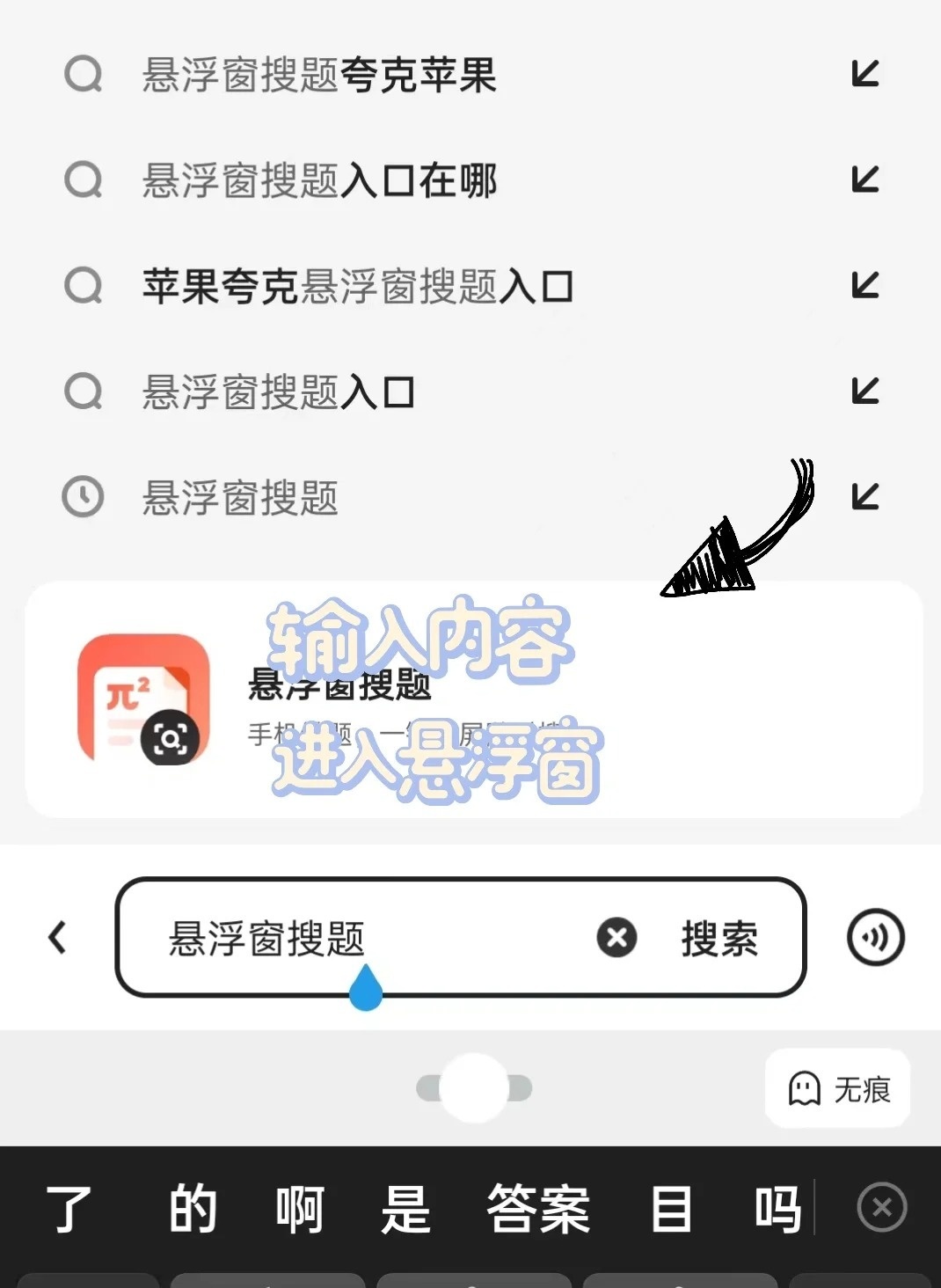Tap the fill arrow beside the history entry "悬浮窗搜题"

pos(866,497)
